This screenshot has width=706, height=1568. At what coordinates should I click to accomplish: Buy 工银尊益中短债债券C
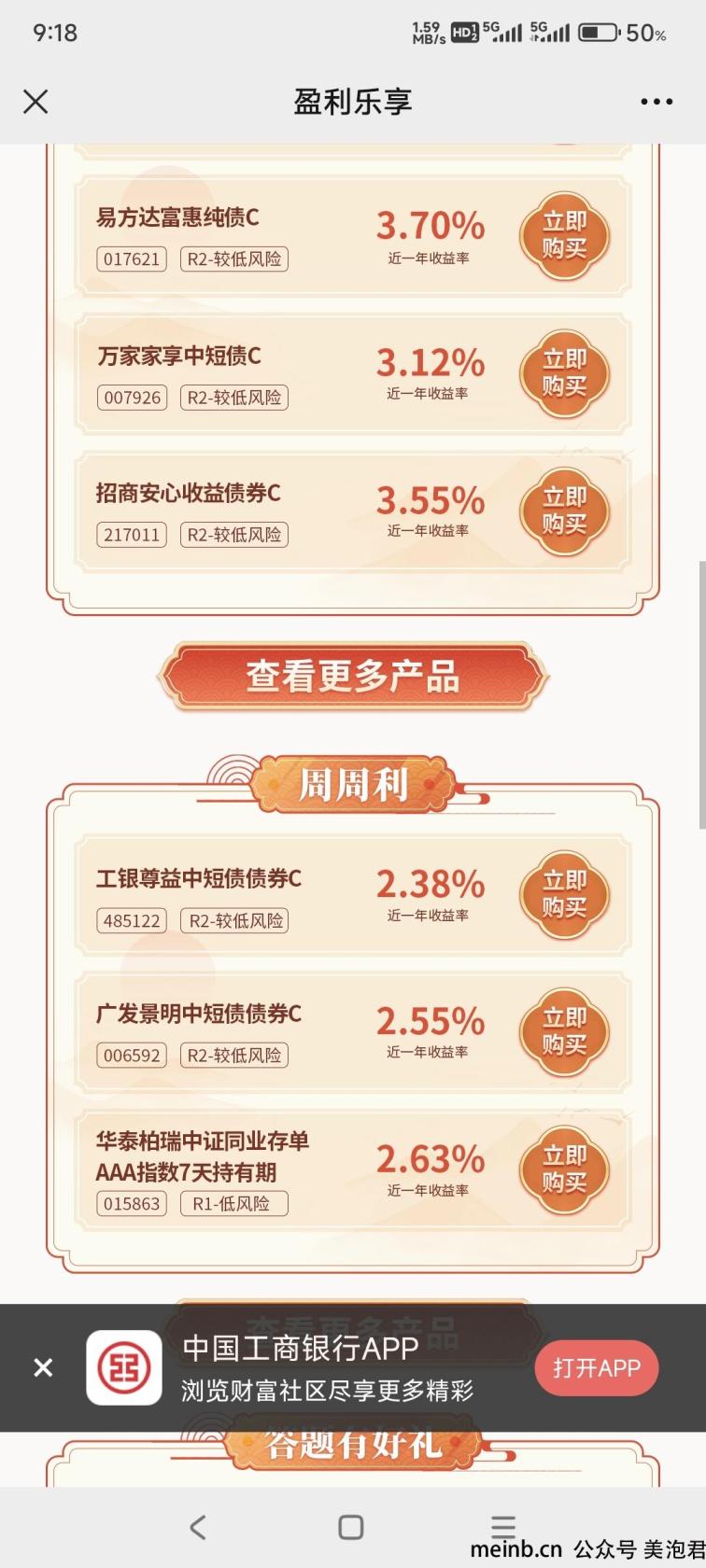[x=564, y=894]
